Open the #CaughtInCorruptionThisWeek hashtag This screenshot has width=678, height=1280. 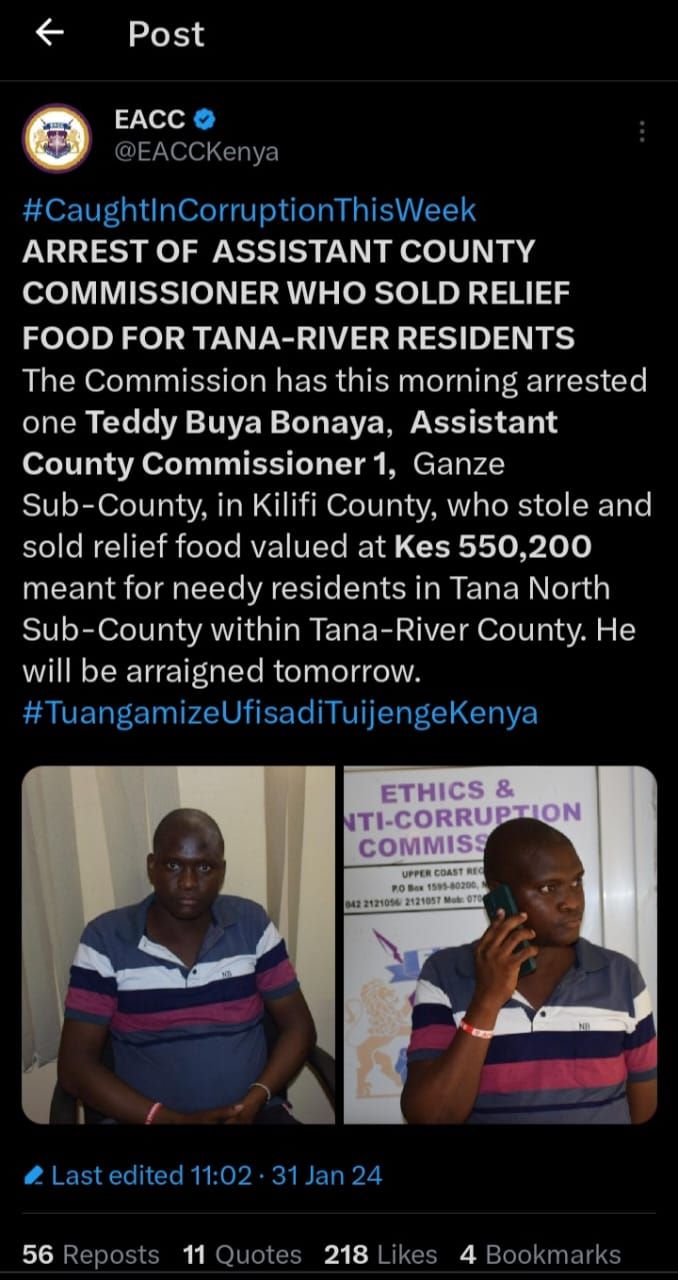(249, 210)
